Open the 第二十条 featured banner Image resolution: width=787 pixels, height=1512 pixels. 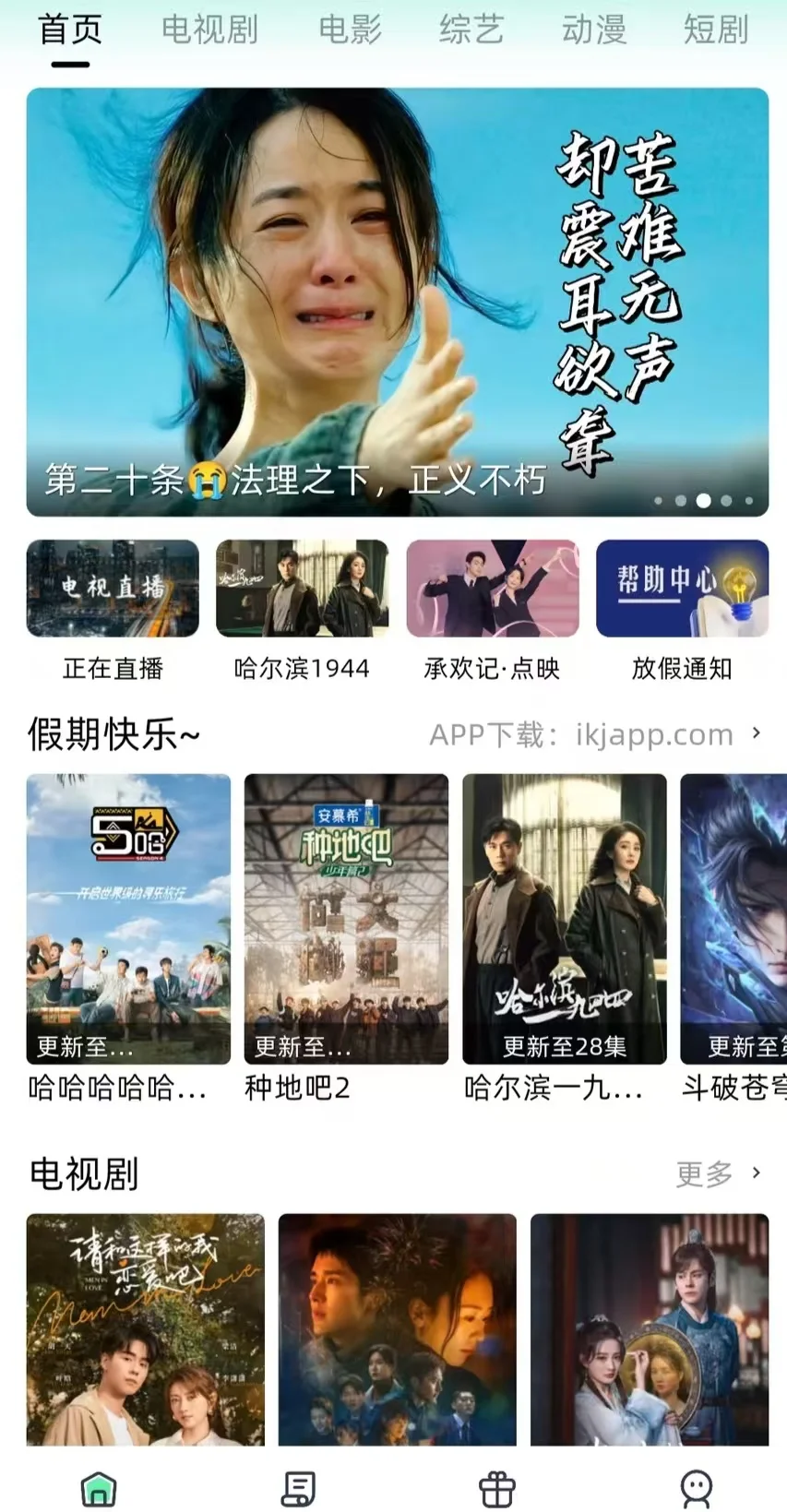(x=397, y=302)
